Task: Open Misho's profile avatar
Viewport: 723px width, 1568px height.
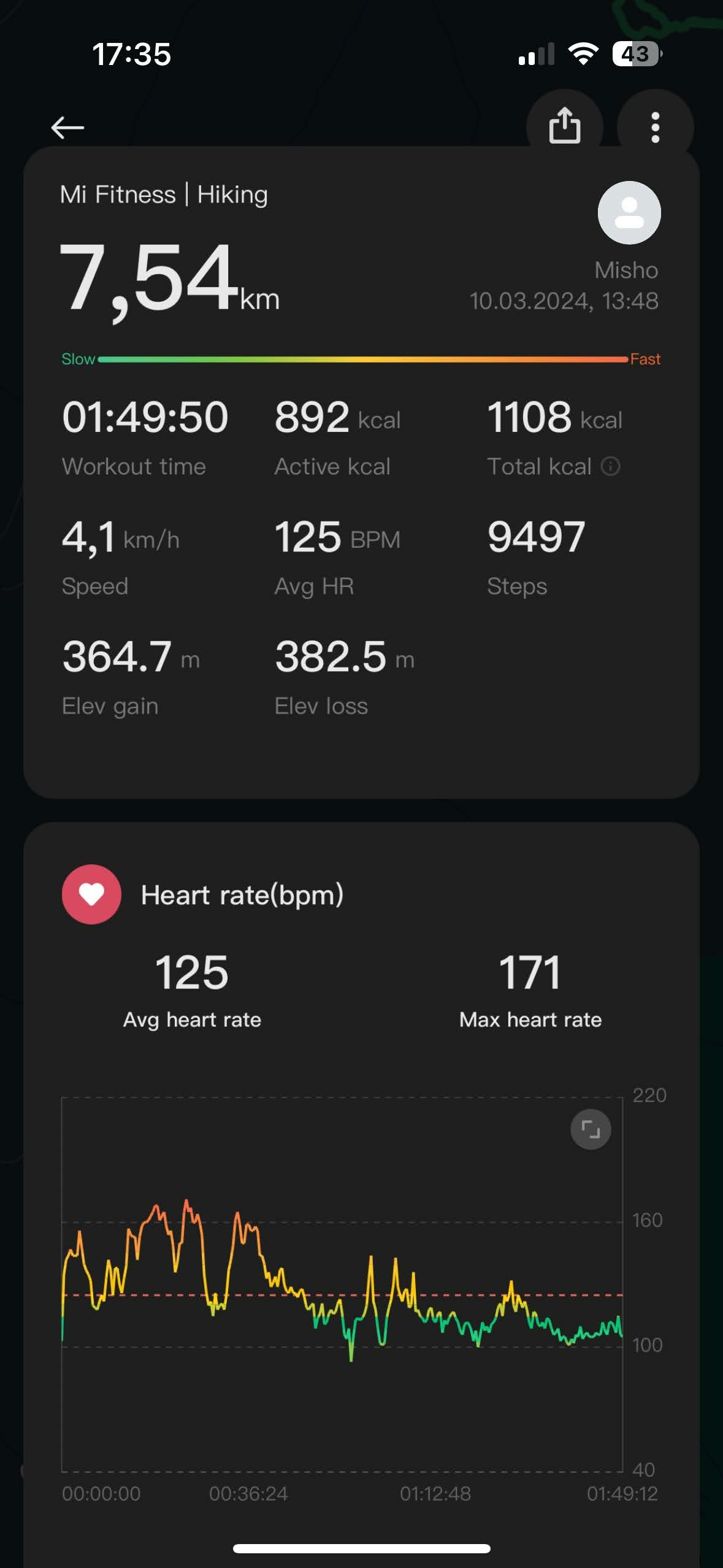Action: [x=629, y=213]
